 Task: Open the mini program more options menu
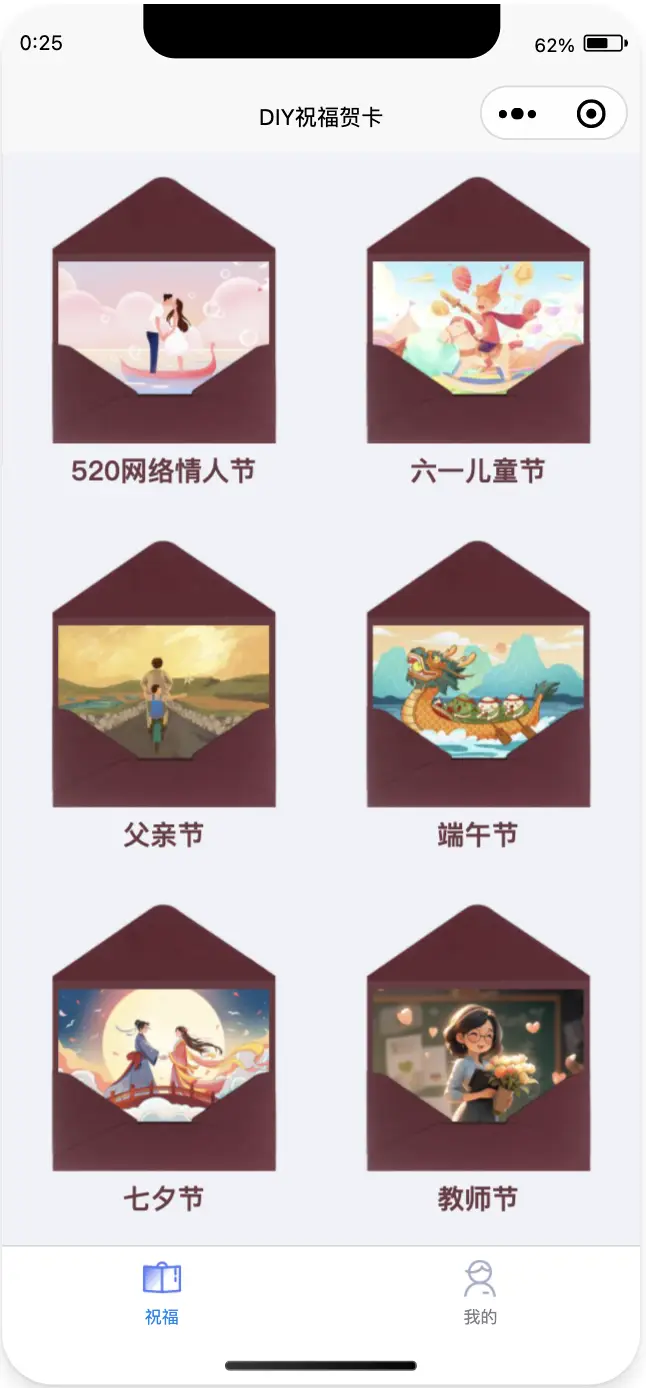point(517,114)
